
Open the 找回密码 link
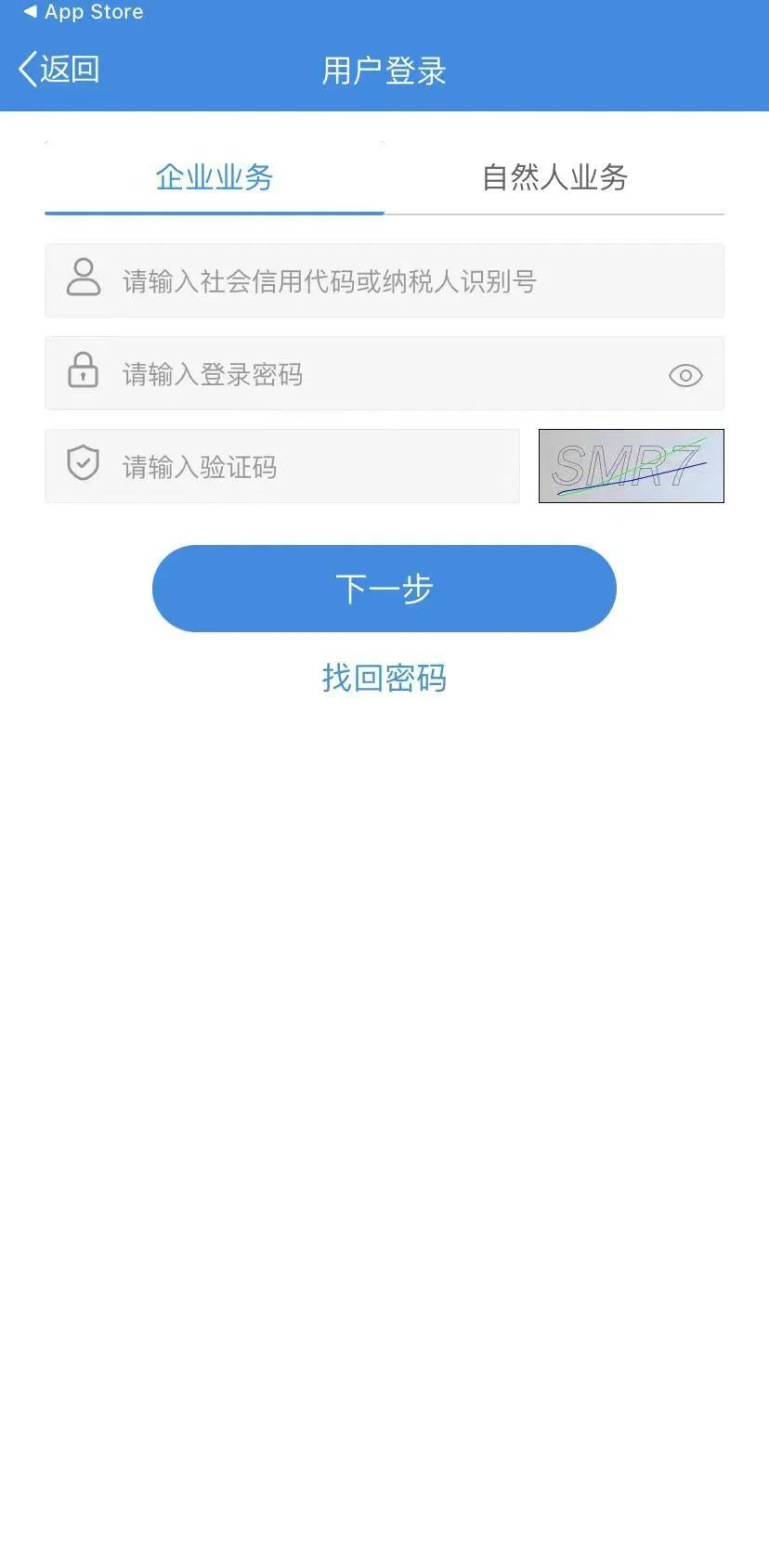point(384,678)
